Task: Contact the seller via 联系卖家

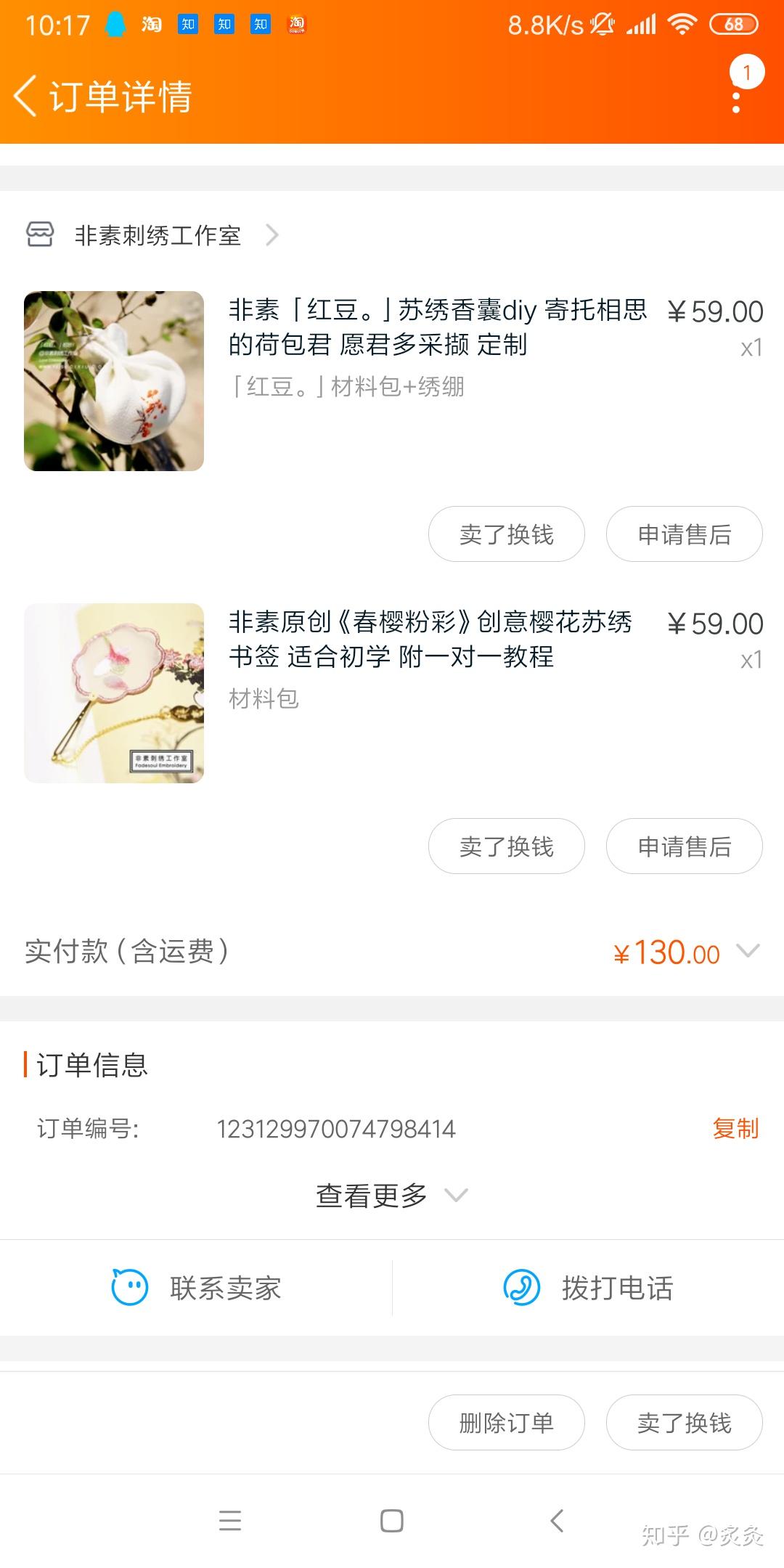Action: [x=196, y=1289]
